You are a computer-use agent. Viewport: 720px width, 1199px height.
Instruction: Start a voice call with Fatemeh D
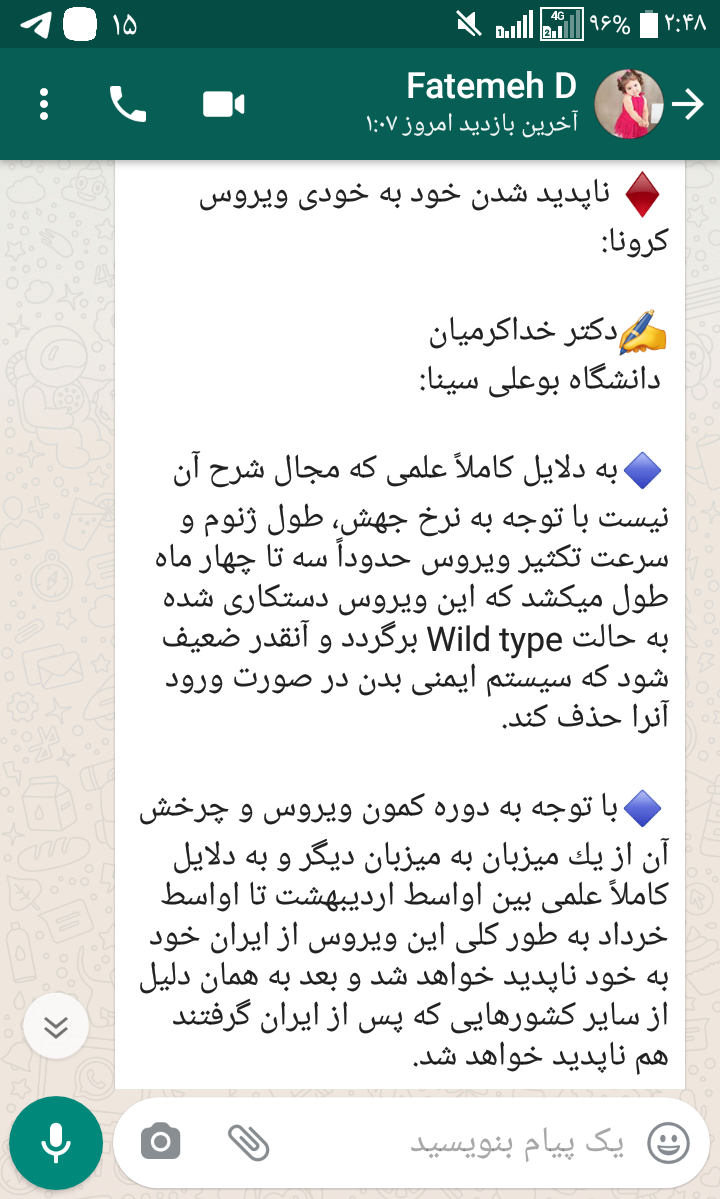coord(128,104)
